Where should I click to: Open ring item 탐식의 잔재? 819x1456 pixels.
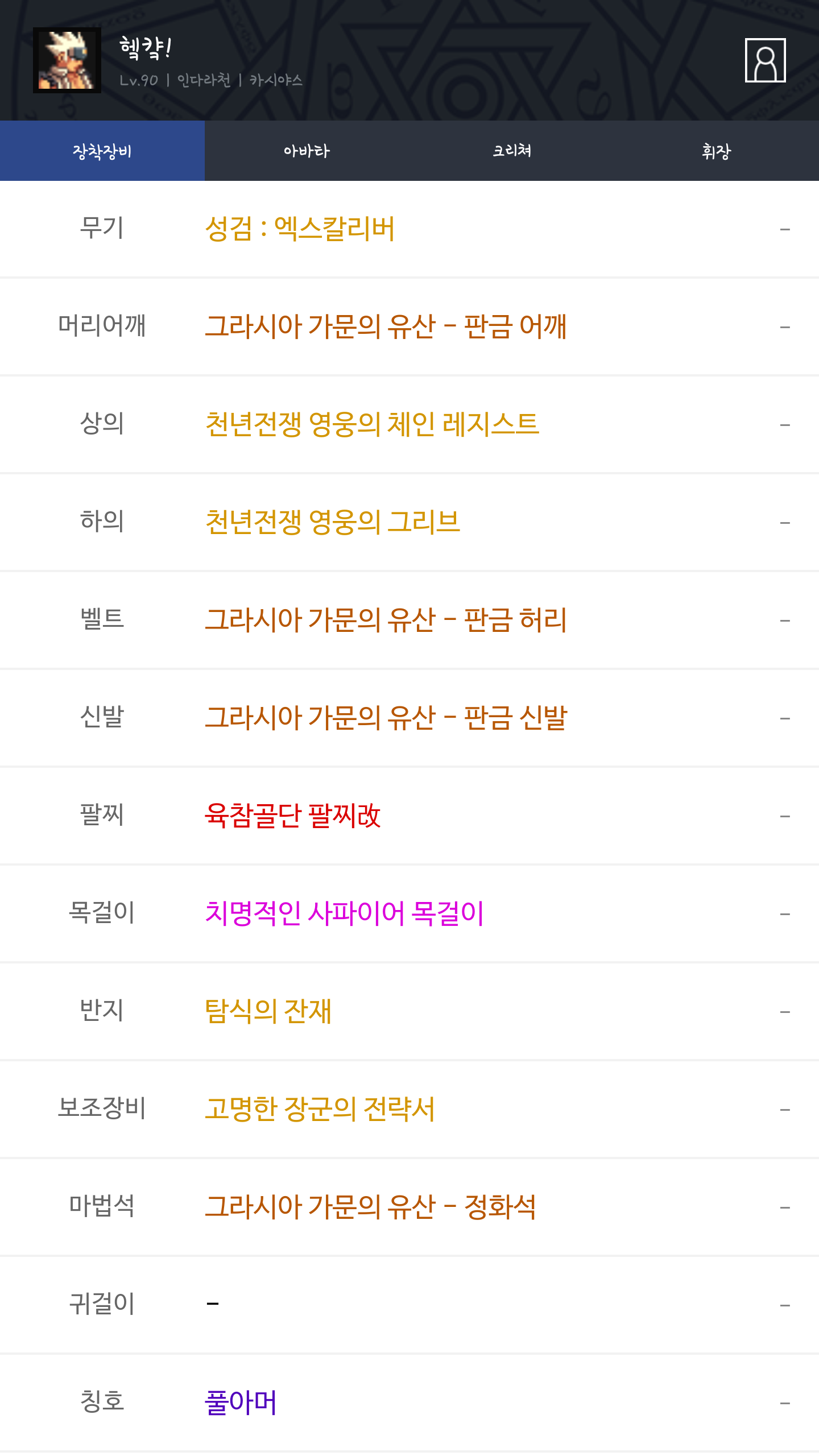pyautogui.click(x=268, y=1011)
